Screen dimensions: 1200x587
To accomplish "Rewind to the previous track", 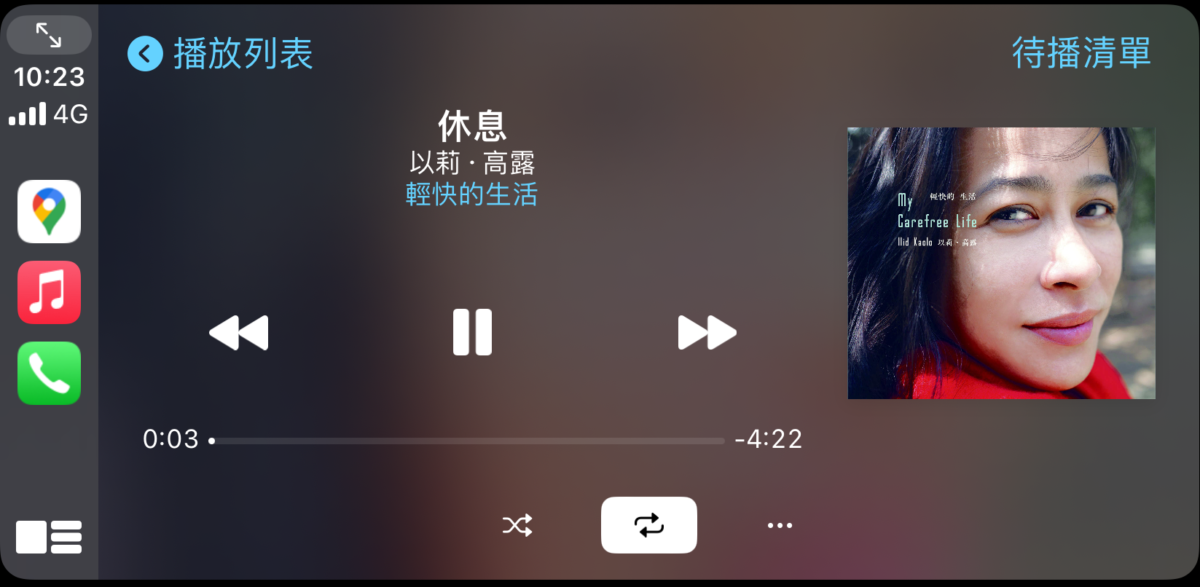I will pyautogui.click(x=239, y=332).
